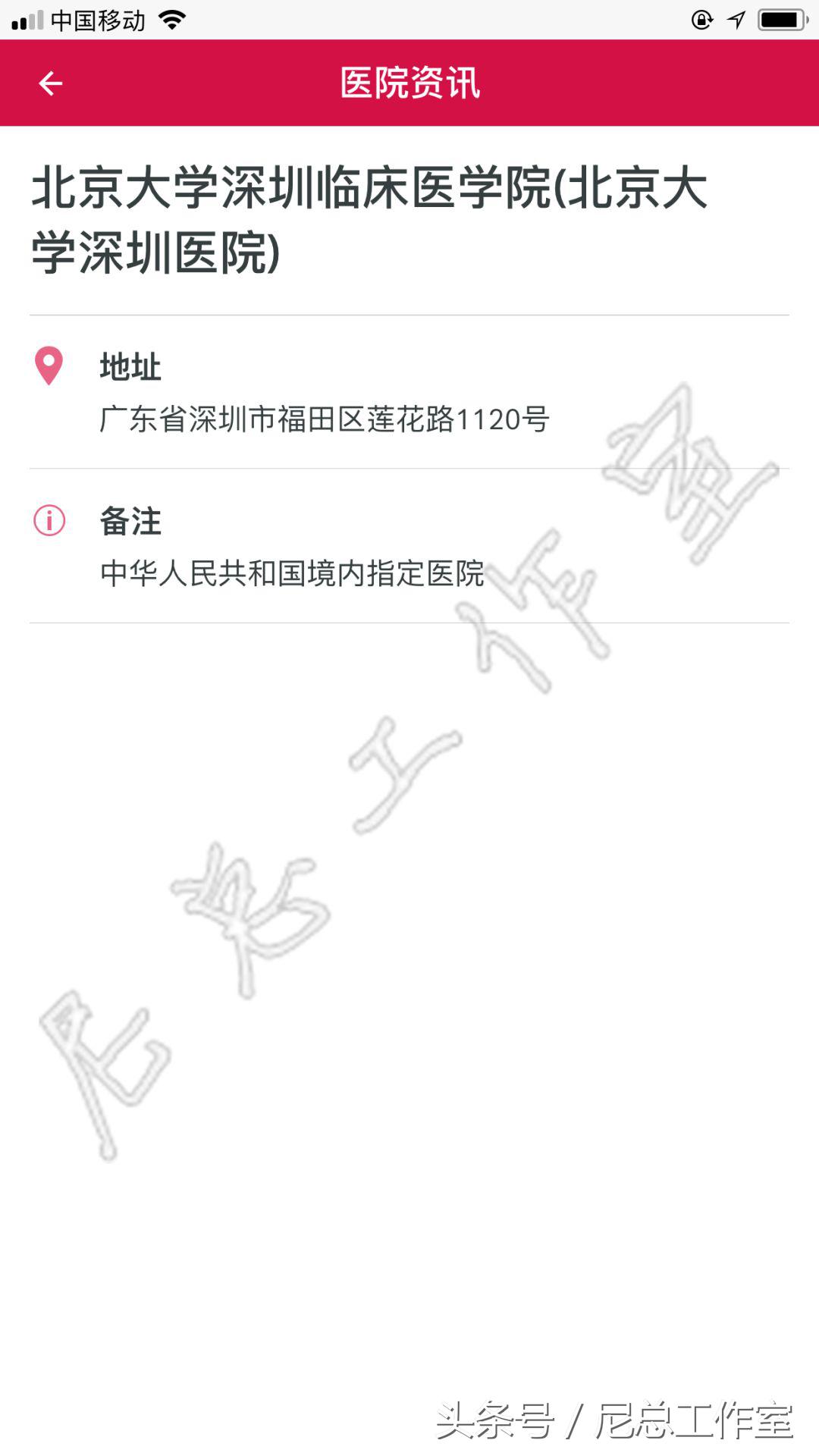Tap the location services arrow icon
Viewport: 819px width, 1456px height.
tap(737, 21)
